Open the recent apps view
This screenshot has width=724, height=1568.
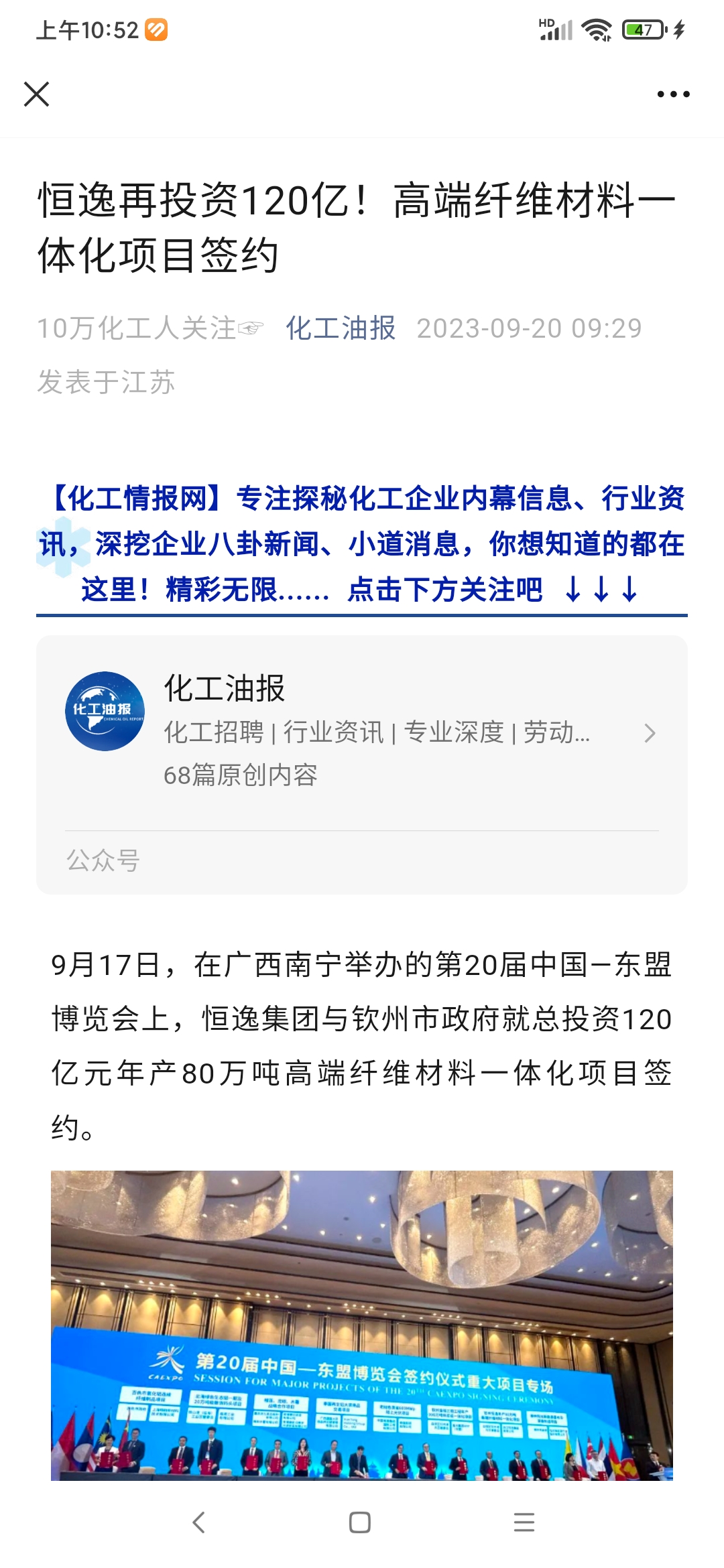524,1522
